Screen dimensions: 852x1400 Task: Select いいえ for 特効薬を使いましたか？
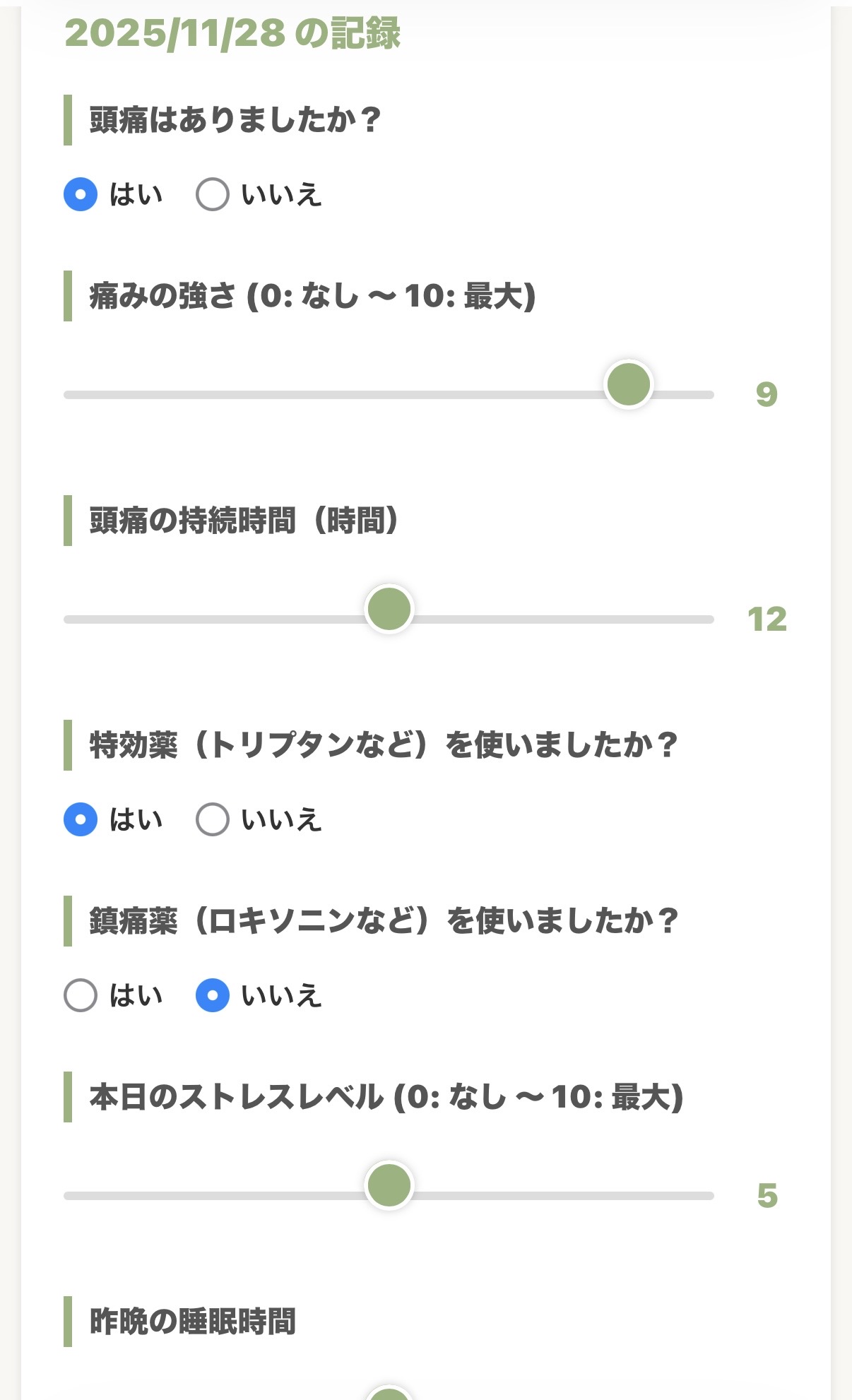point(214,818)
